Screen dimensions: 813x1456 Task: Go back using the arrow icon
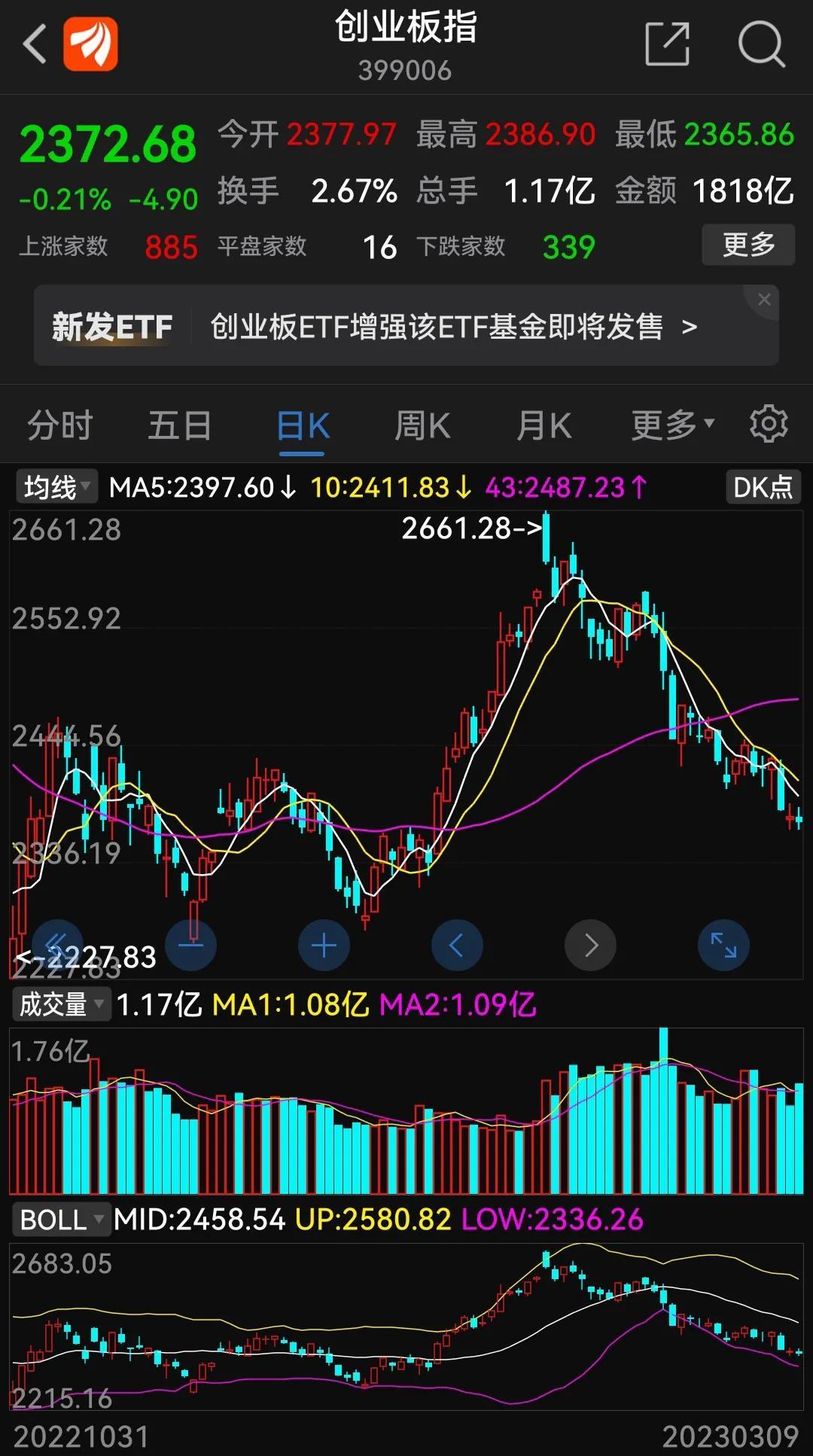point(35,44)
